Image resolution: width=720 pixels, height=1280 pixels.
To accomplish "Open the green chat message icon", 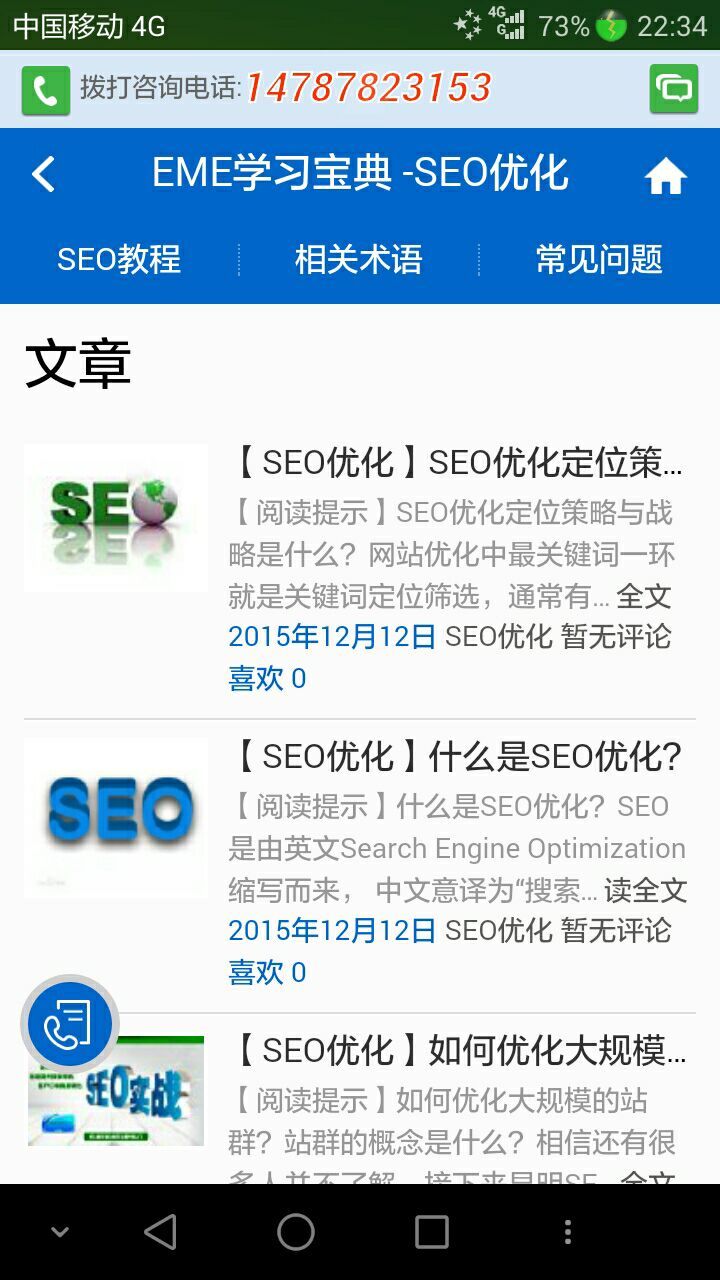I will point(674,90).
